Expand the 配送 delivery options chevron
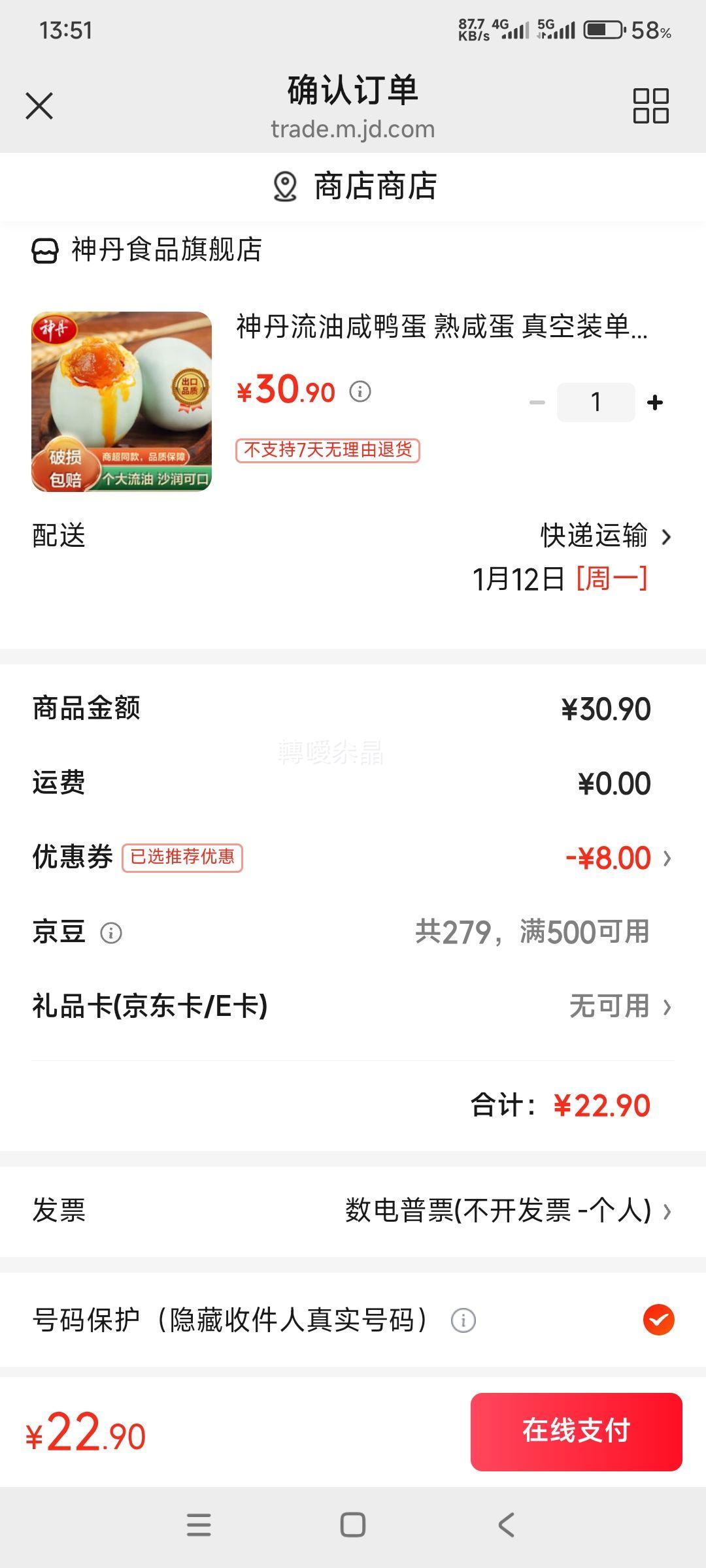Screen dimensions: 706x1568 [x=666, y=537]
